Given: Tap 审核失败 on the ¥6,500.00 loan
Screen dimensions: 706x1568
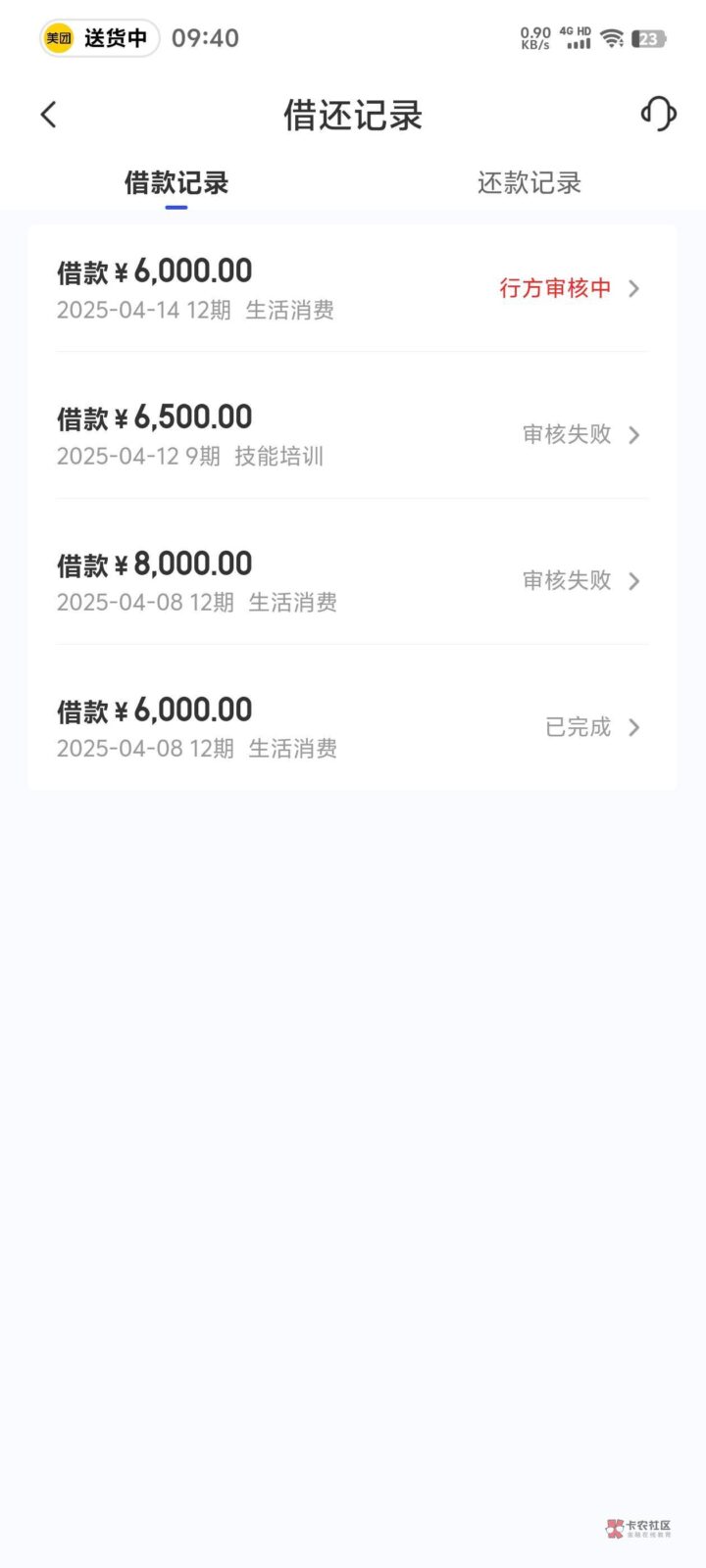Looking at the screenshot, I should (x=567, y=434).
